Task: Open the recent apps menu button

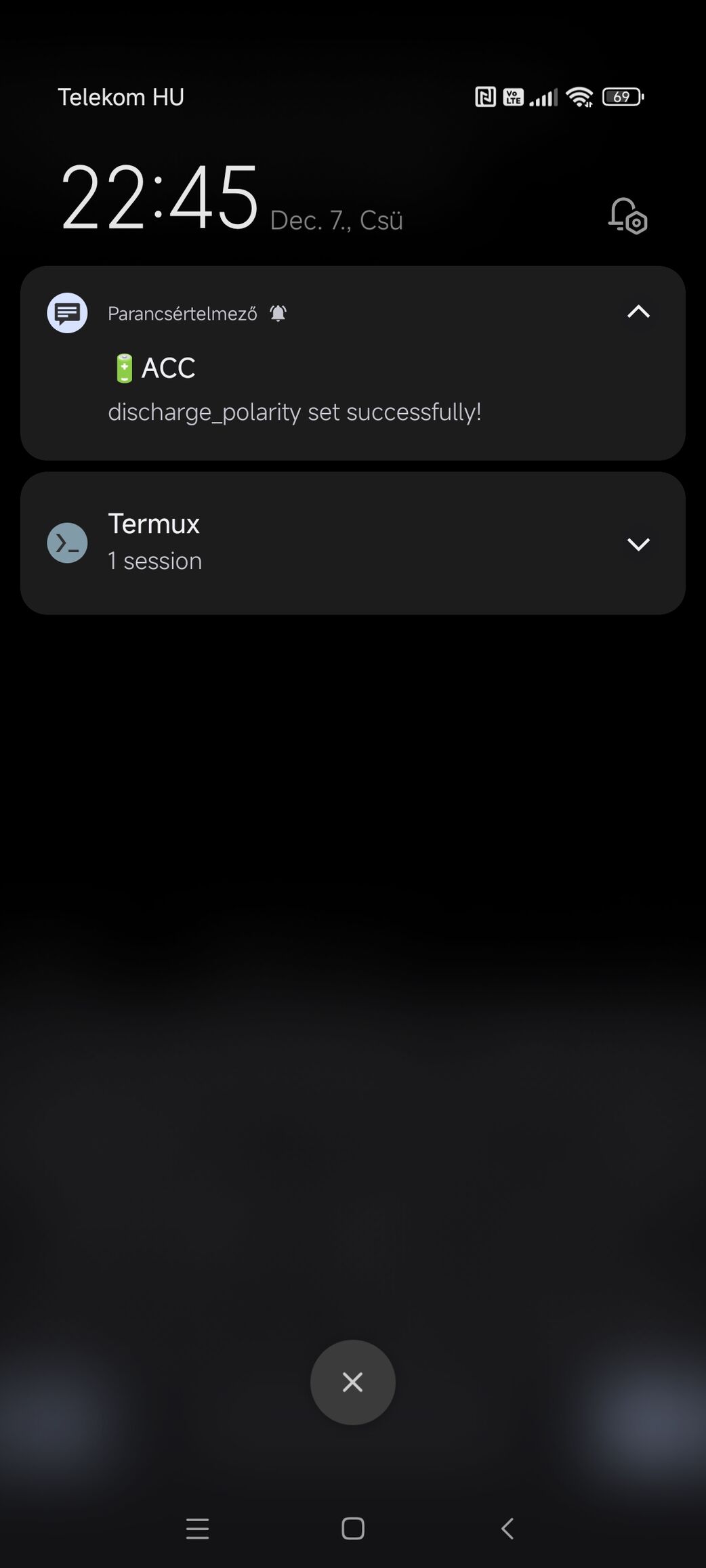Action: pyautogui.click(x=197, y=1529)
